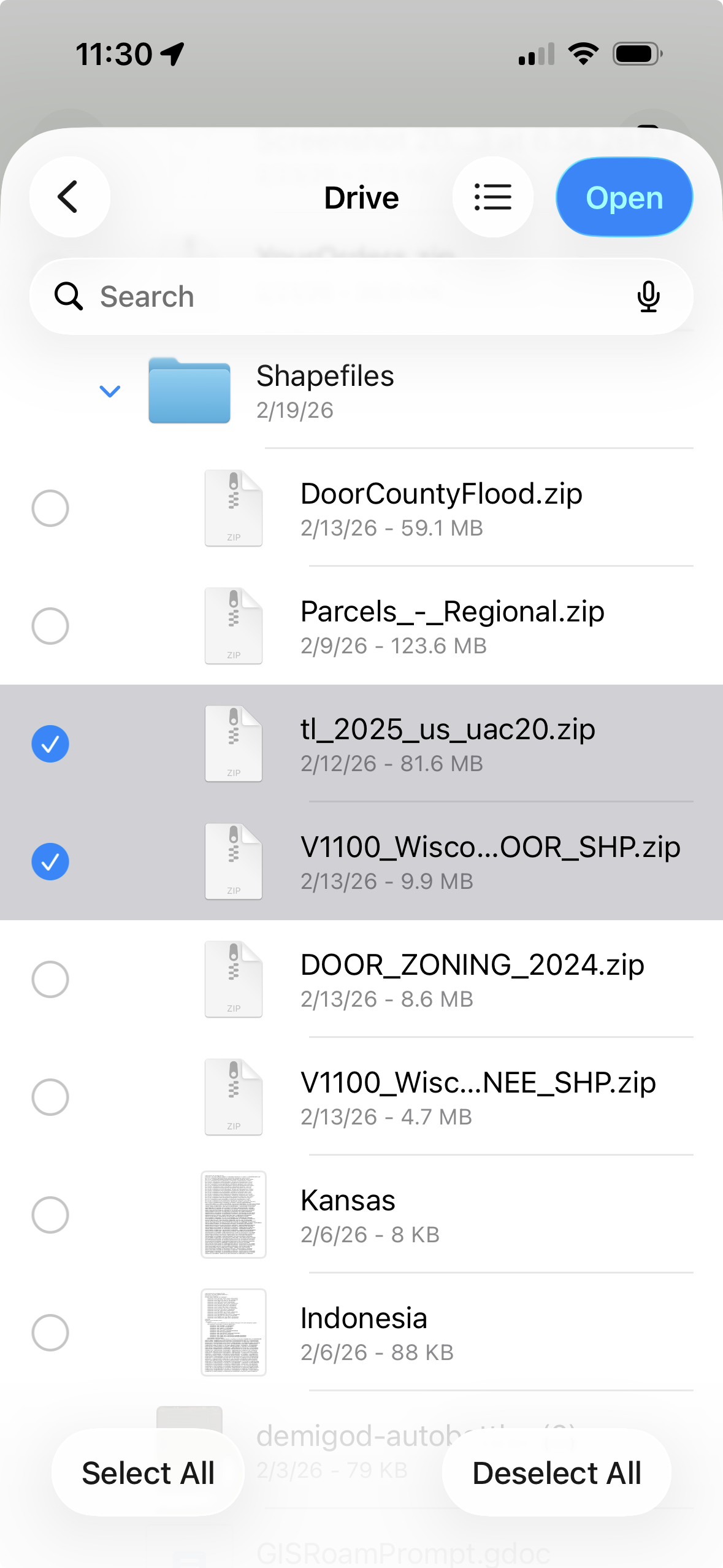Open the Indonesia document thumbnail
Viewport: 723px width, 1568px height.
[233, 1332]
